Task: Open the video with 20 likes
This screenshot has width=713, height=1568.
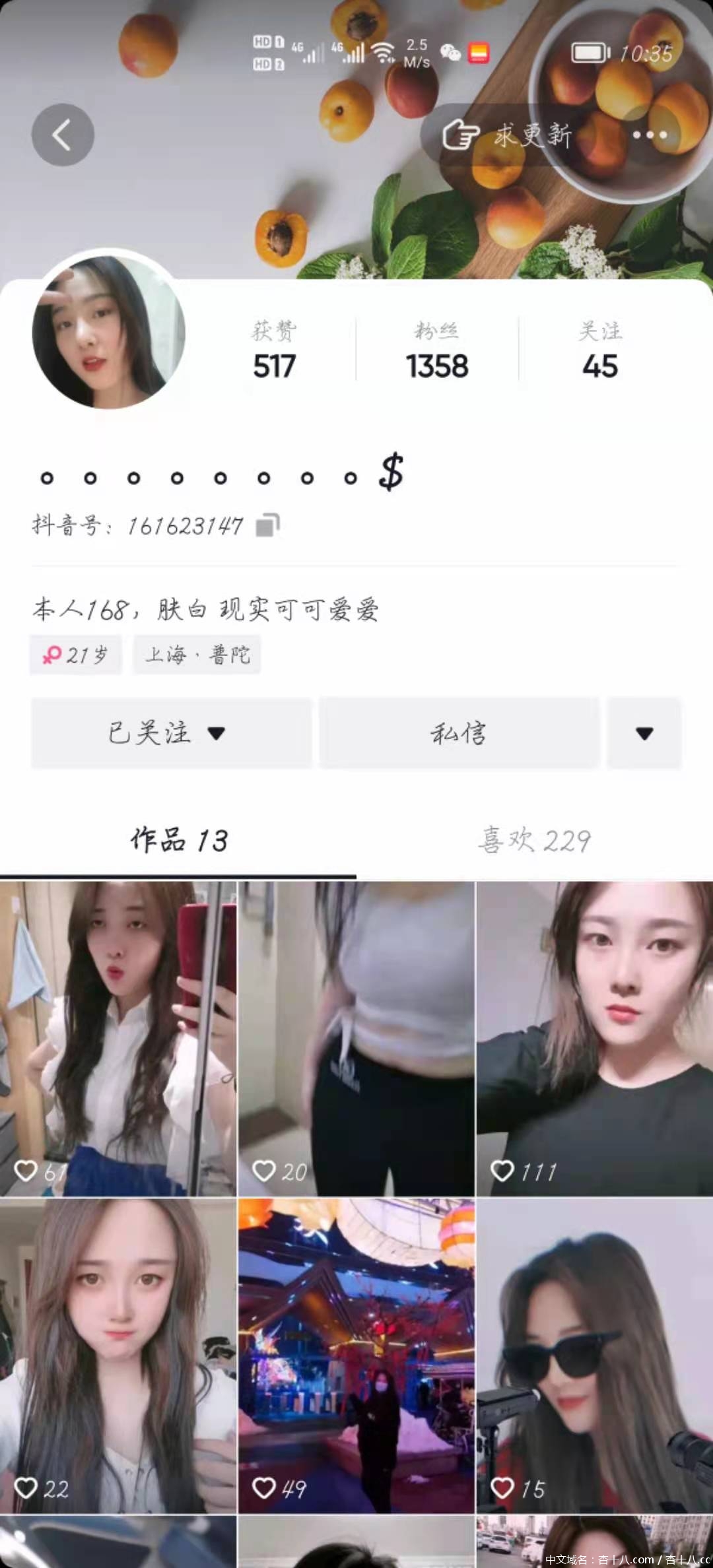Action: click(x=356, y=1038)
